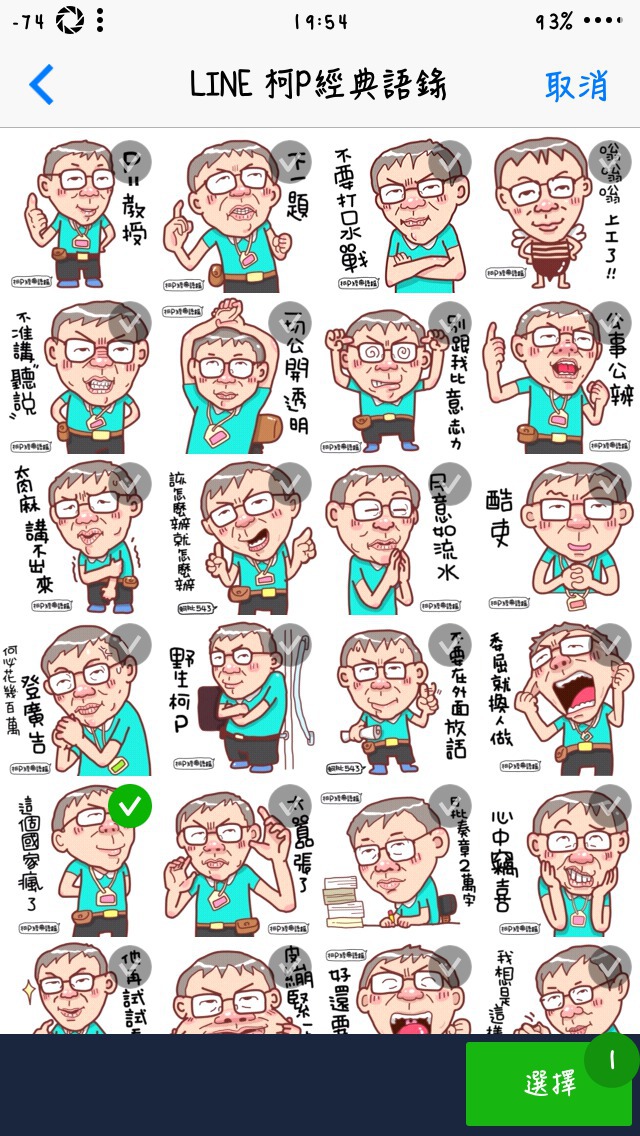This screenshot has height=1136, width=640.
Task: Select the 酷吏 sticker
Action: [x=560, y=537]
